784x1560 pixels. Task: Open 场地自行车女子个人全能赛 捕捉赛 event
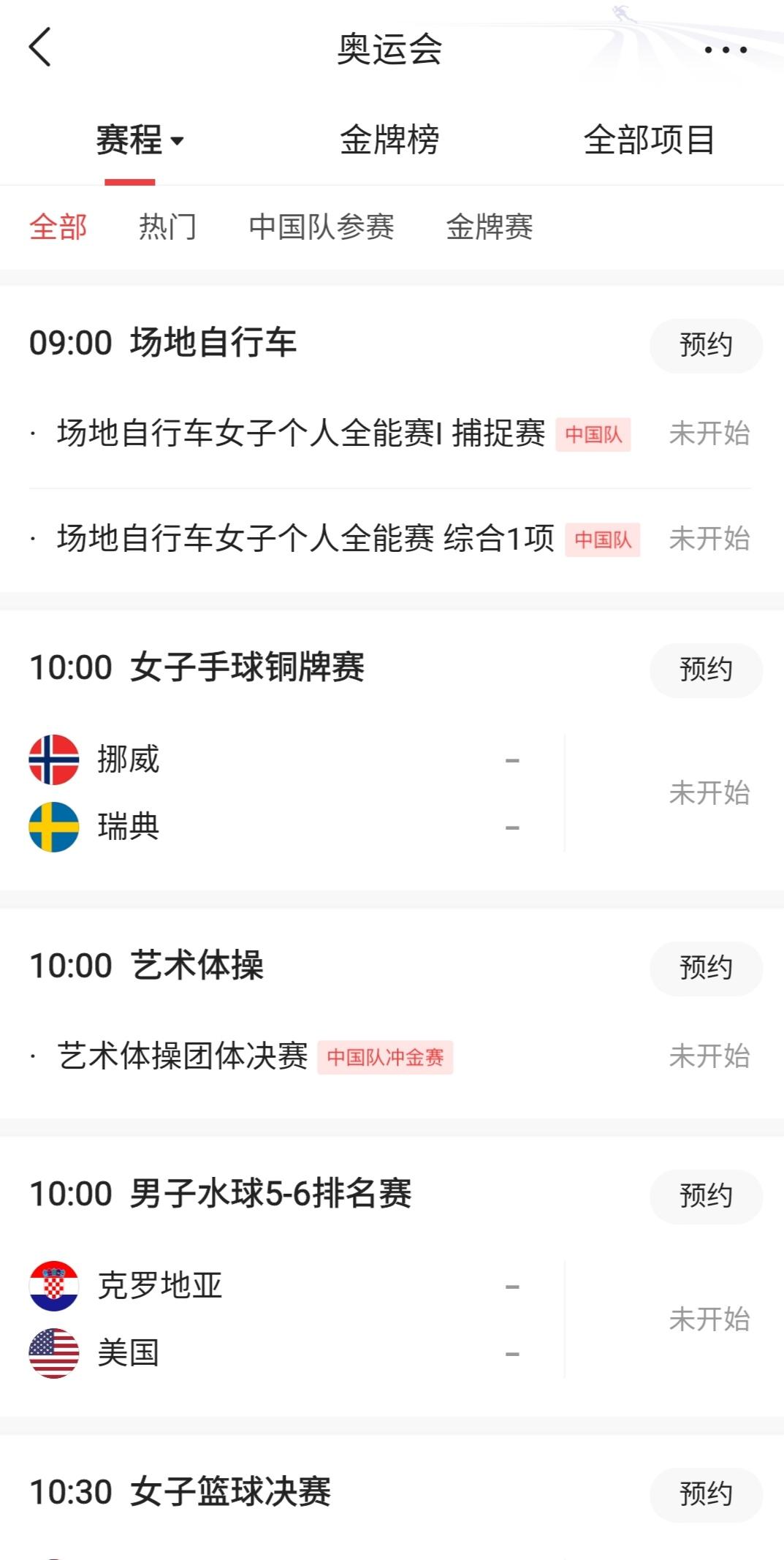click(390, 433)
